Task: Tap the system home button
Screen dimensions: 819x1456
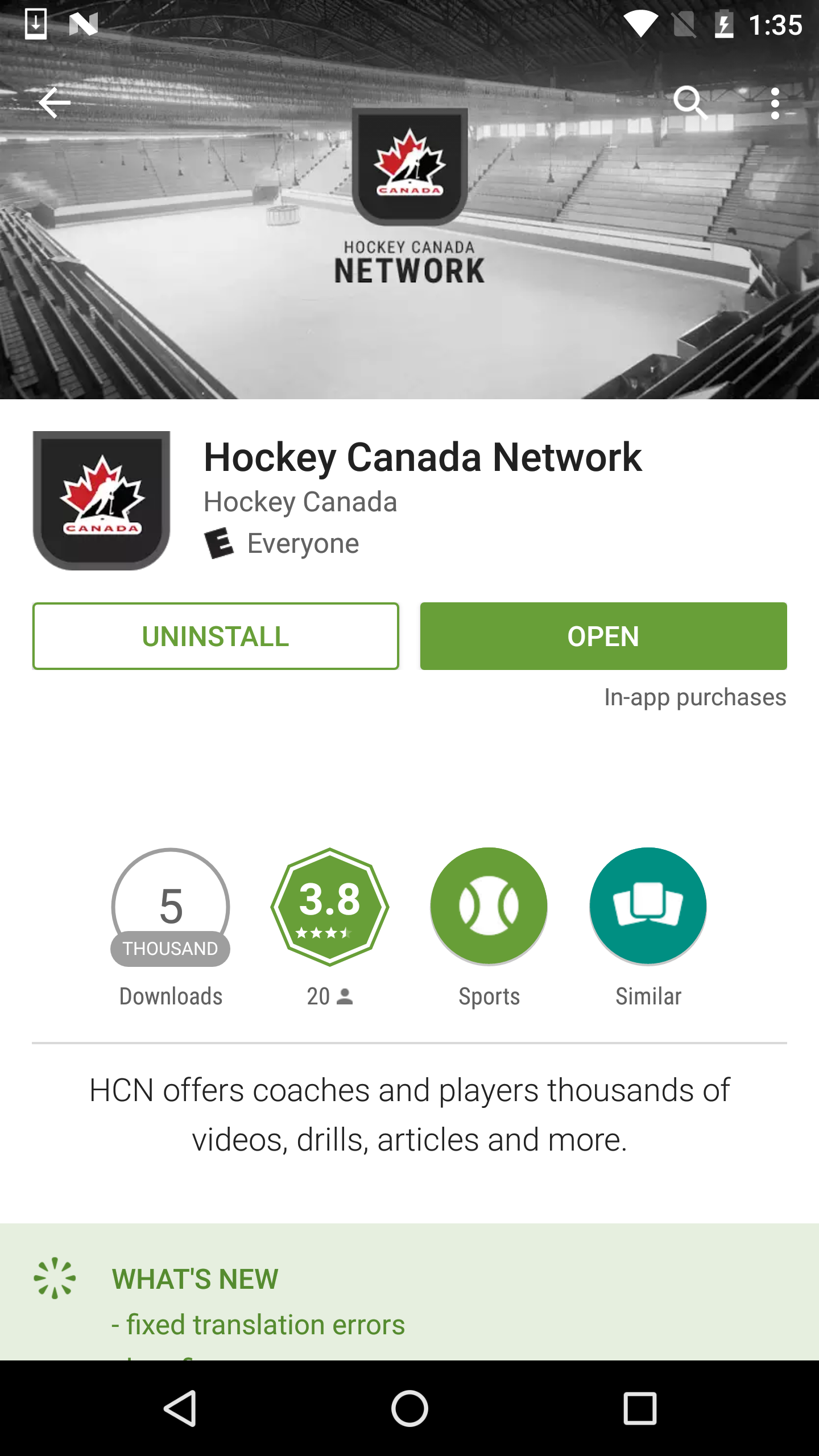Action: [x=409, y=1408]
